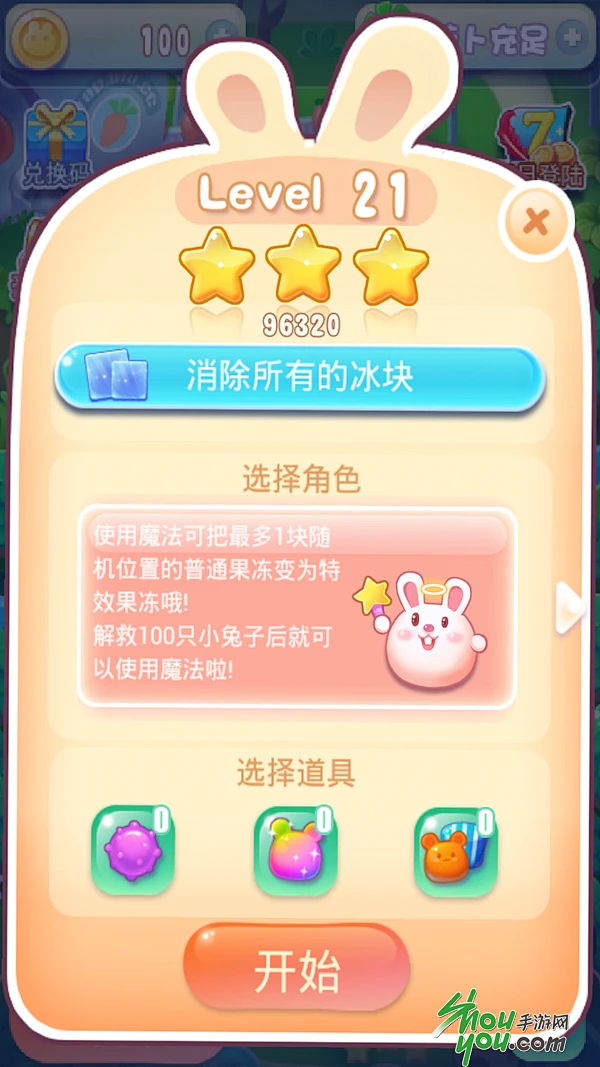
Task: Select the purple spiky jelly booster
Action: point(133,851)
